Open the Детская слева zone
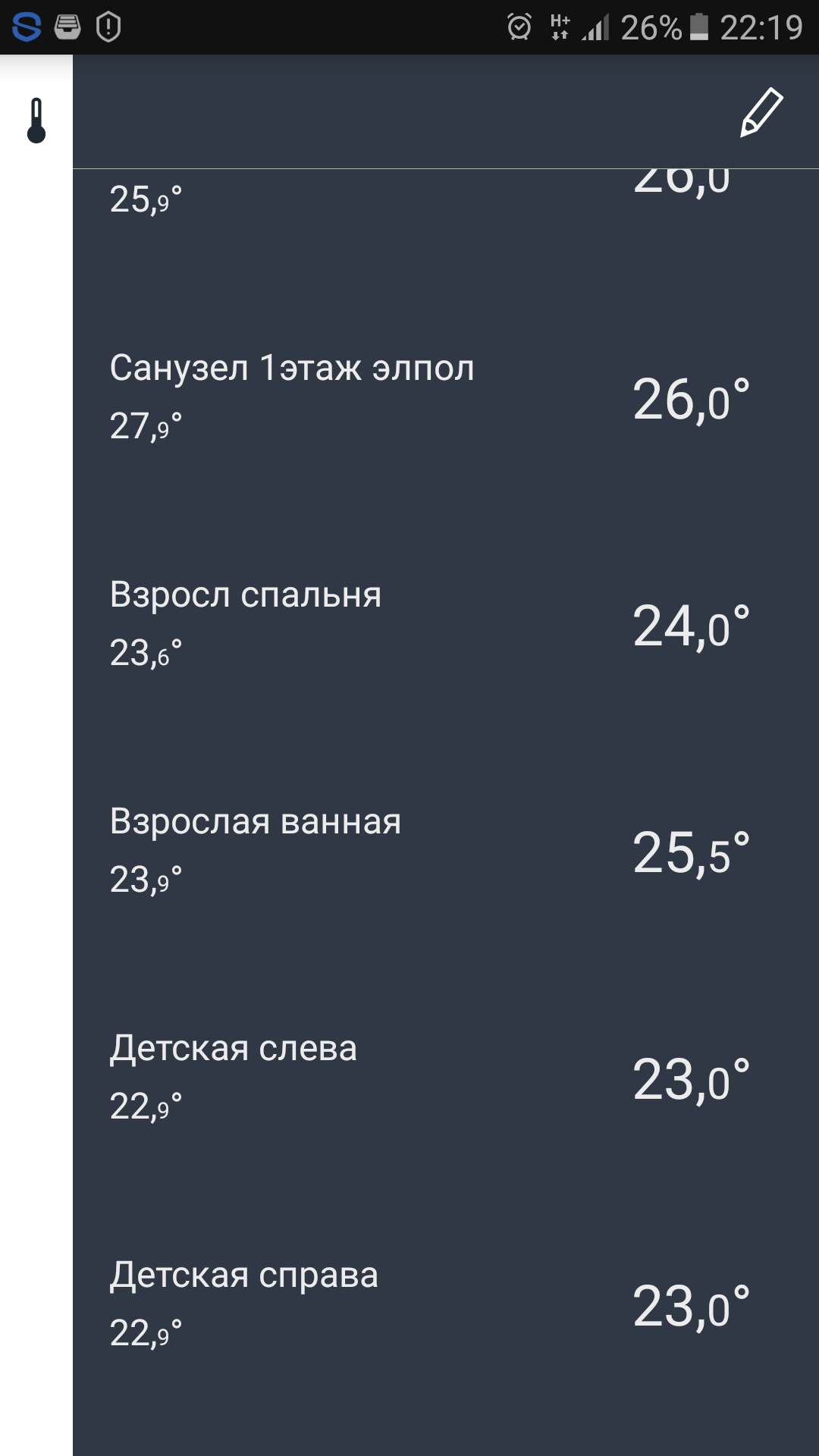 pyautogui.click(x=446, y=1077)
